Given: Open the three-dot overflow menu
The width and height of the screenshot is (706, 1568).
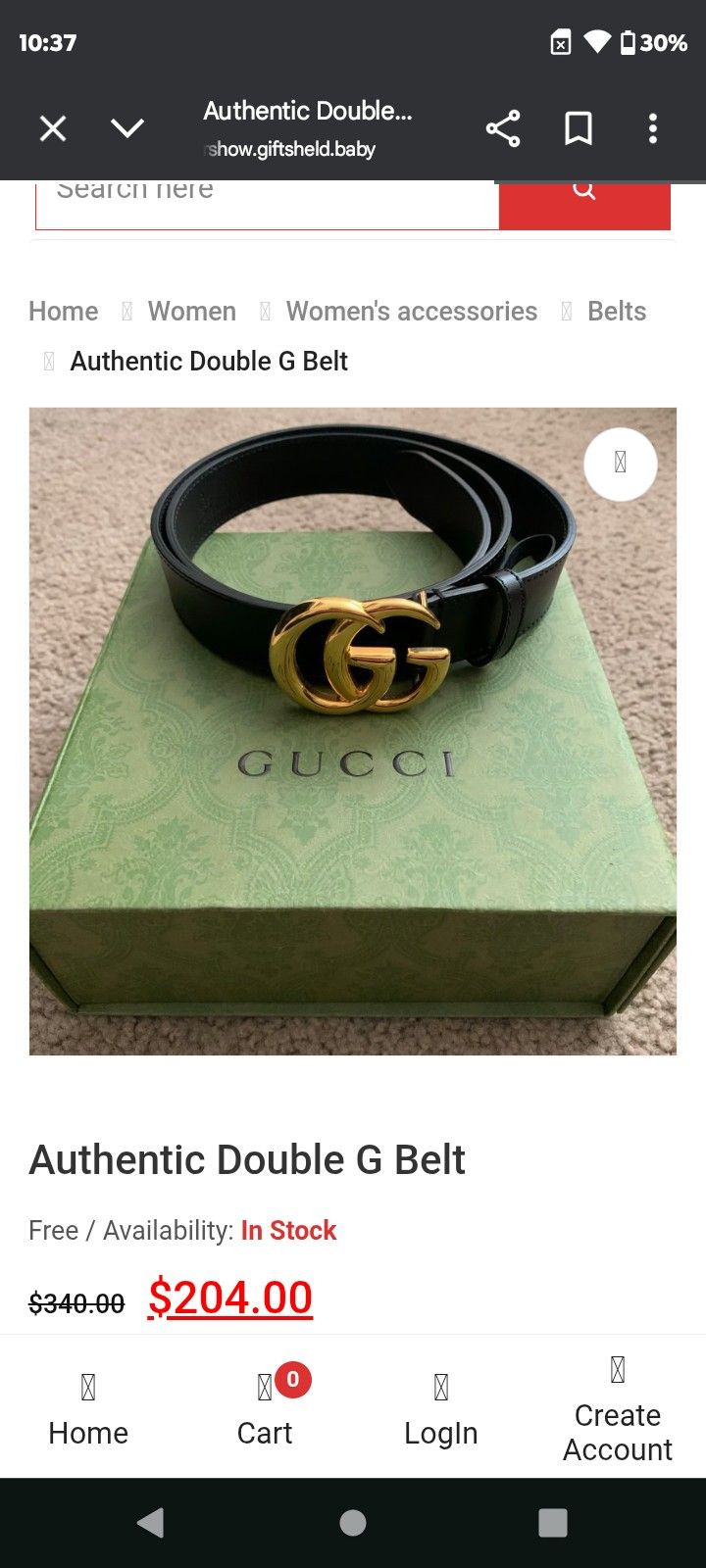Looking at the screenshot, I should click(652, 128).
